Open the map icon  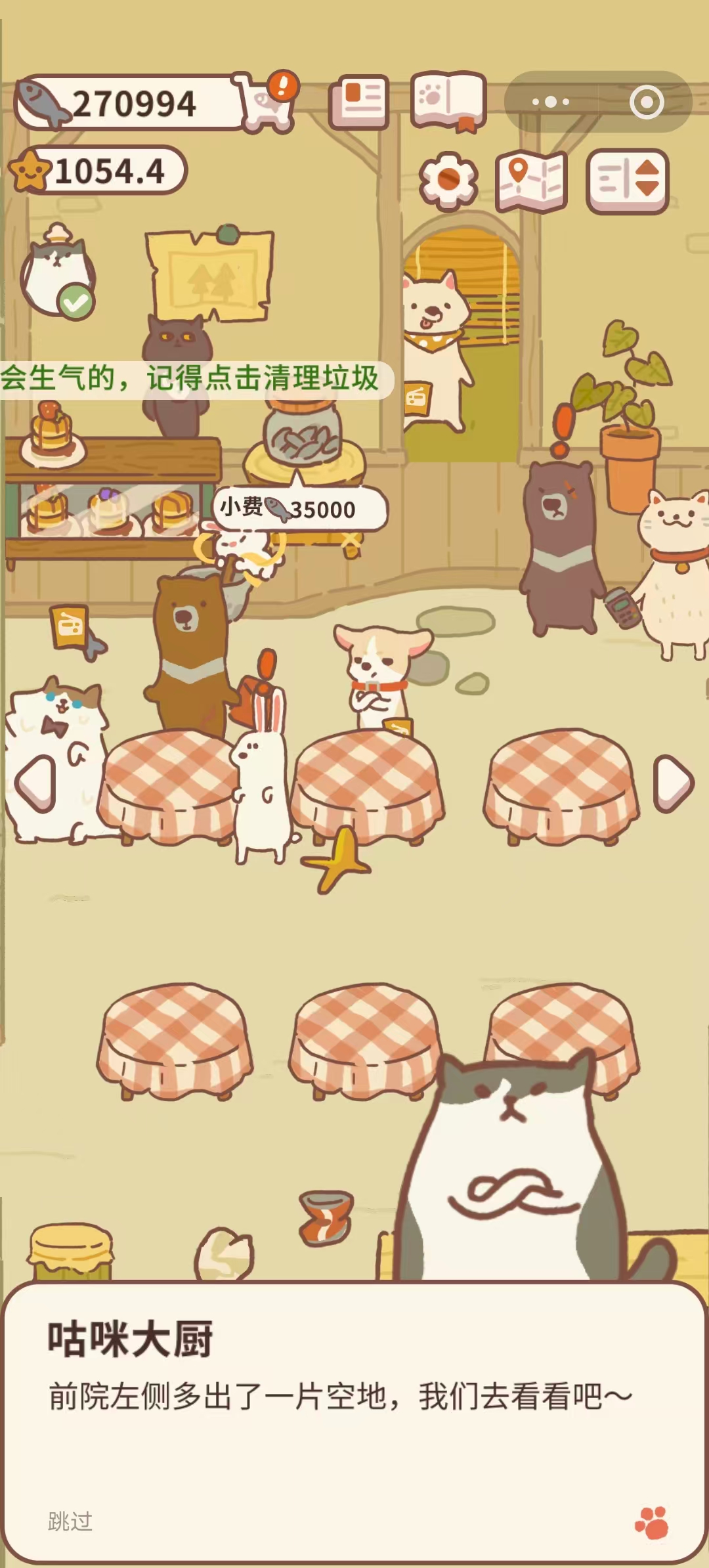(x=531, y=181)
